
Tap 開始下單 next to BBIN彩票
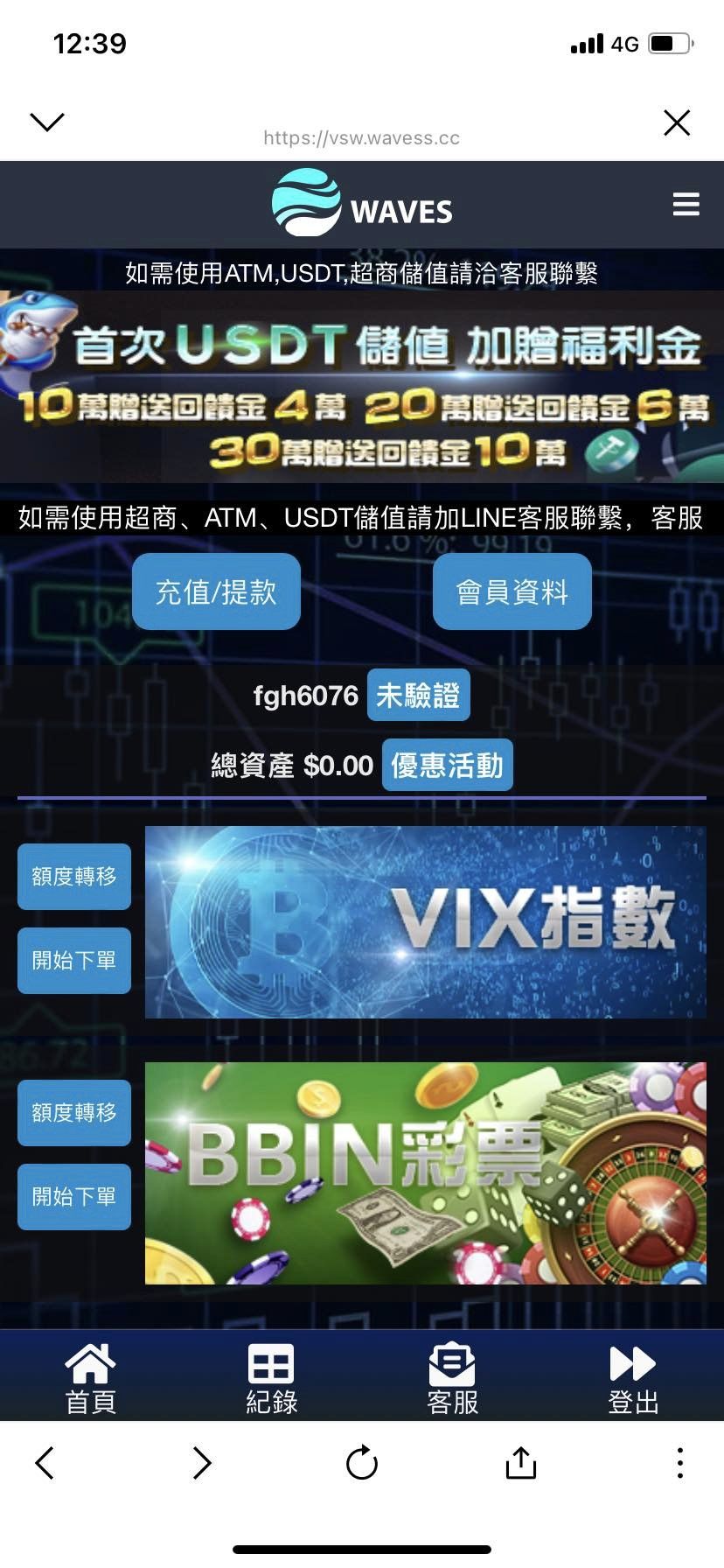click(74, 1197)
